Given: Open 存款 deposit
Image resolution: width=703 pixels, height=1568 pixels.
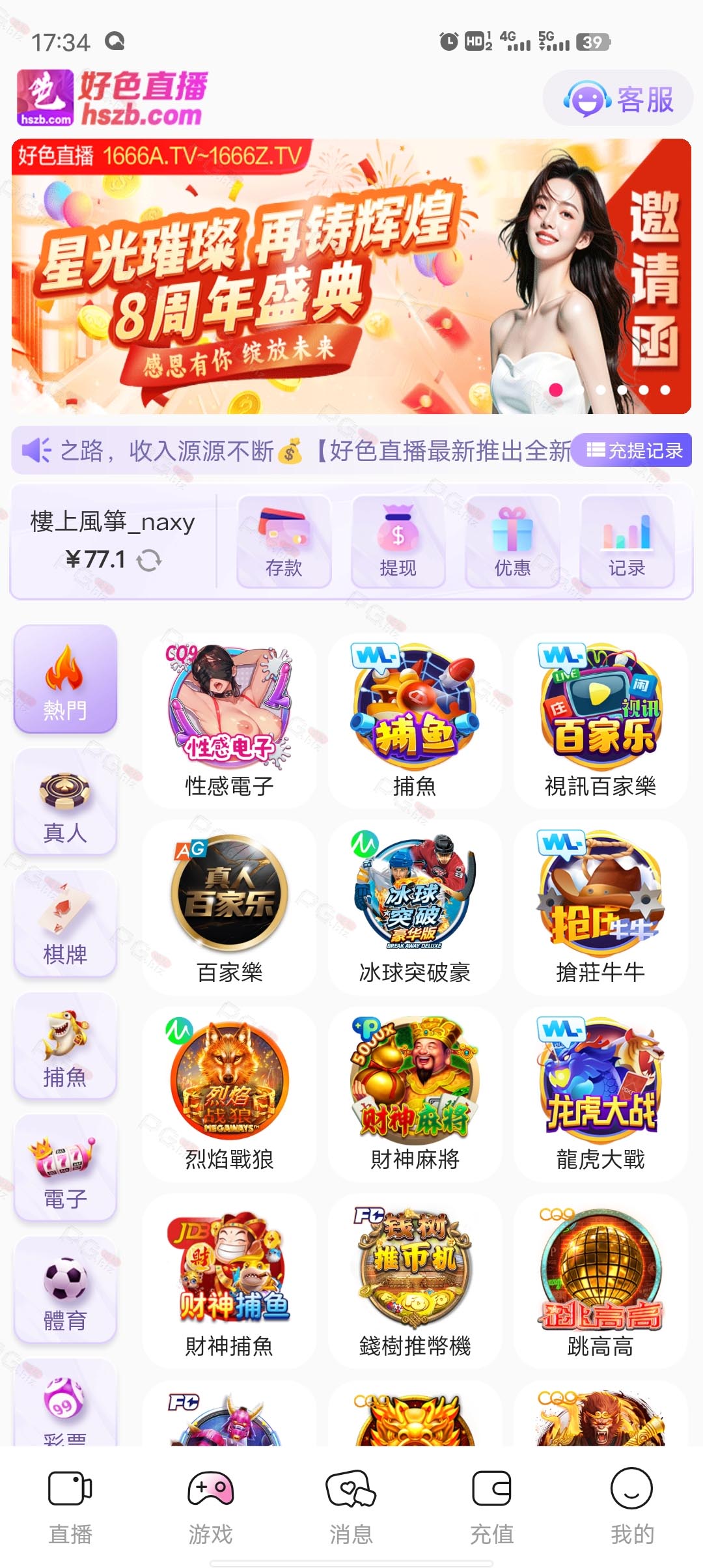Looking at the screenshot, I should click(284, 542).
